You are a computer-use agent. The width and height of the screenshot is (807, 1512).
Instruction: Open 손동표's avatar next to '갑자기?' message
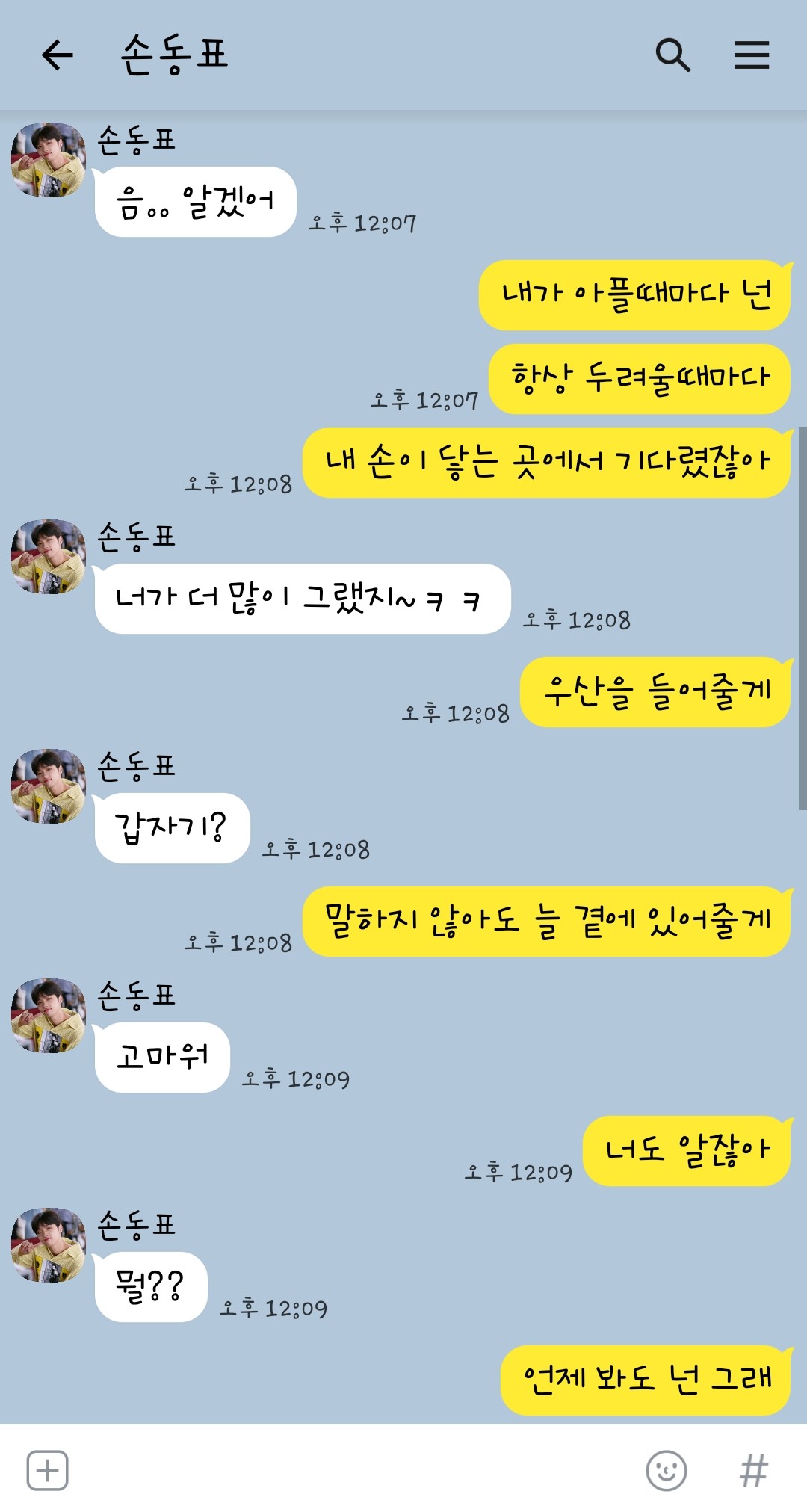pyautogui.click(x=49, y=786)
